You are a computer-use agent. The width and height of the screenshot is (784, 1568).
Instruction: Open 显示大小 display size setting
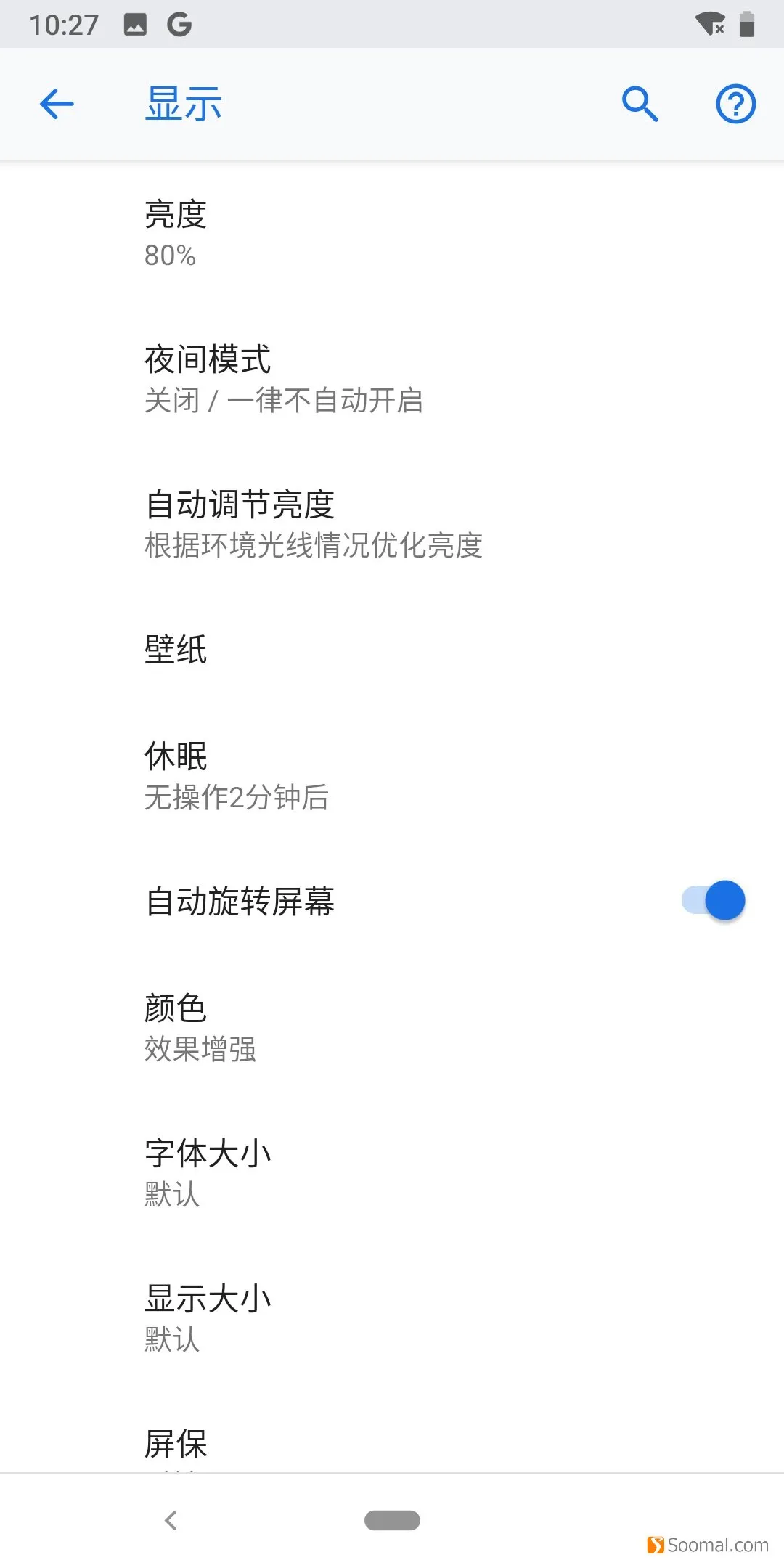click(392, 1318)
